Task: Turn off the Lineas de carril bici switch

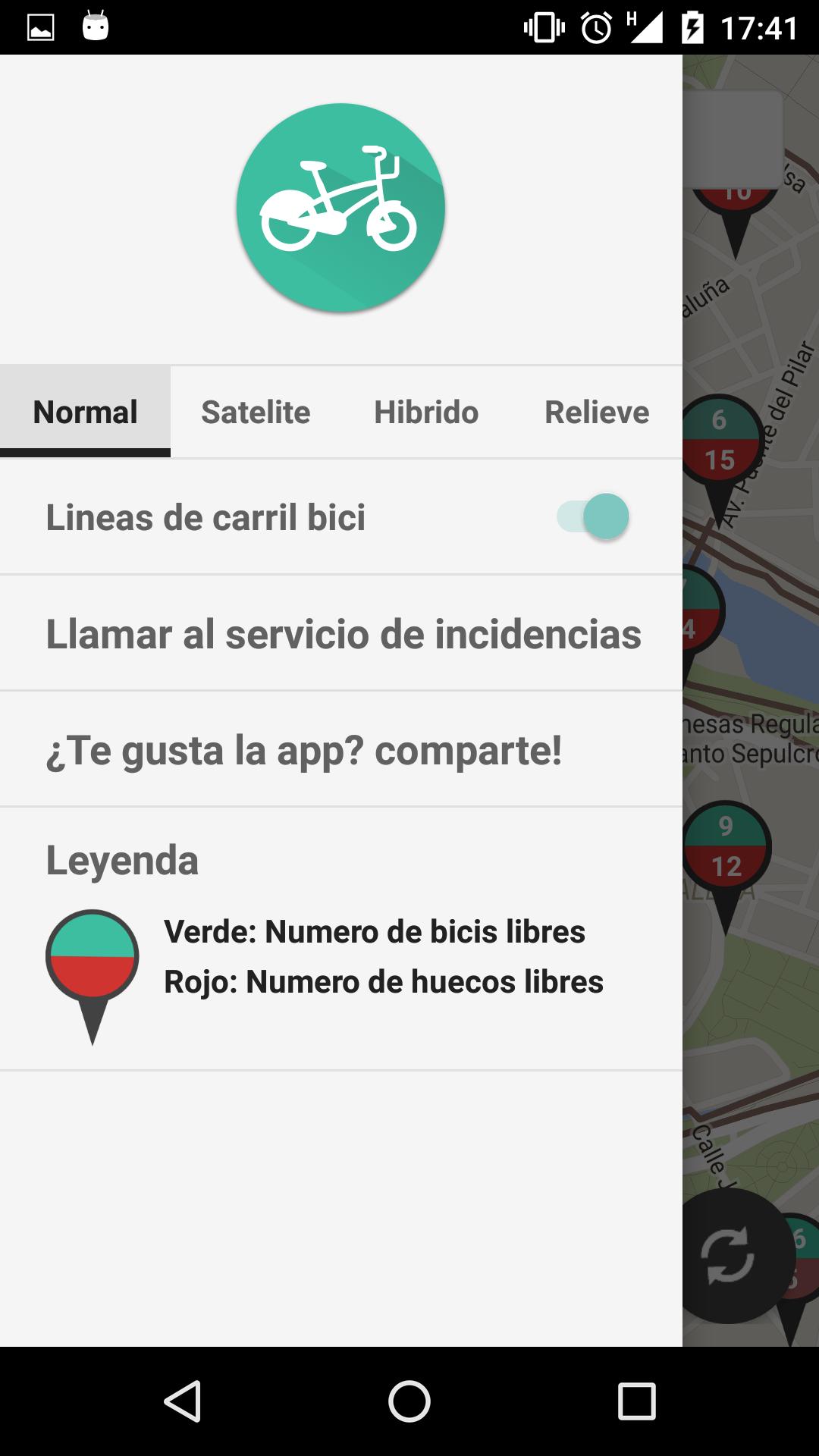Action: click(x=594, y=517)
